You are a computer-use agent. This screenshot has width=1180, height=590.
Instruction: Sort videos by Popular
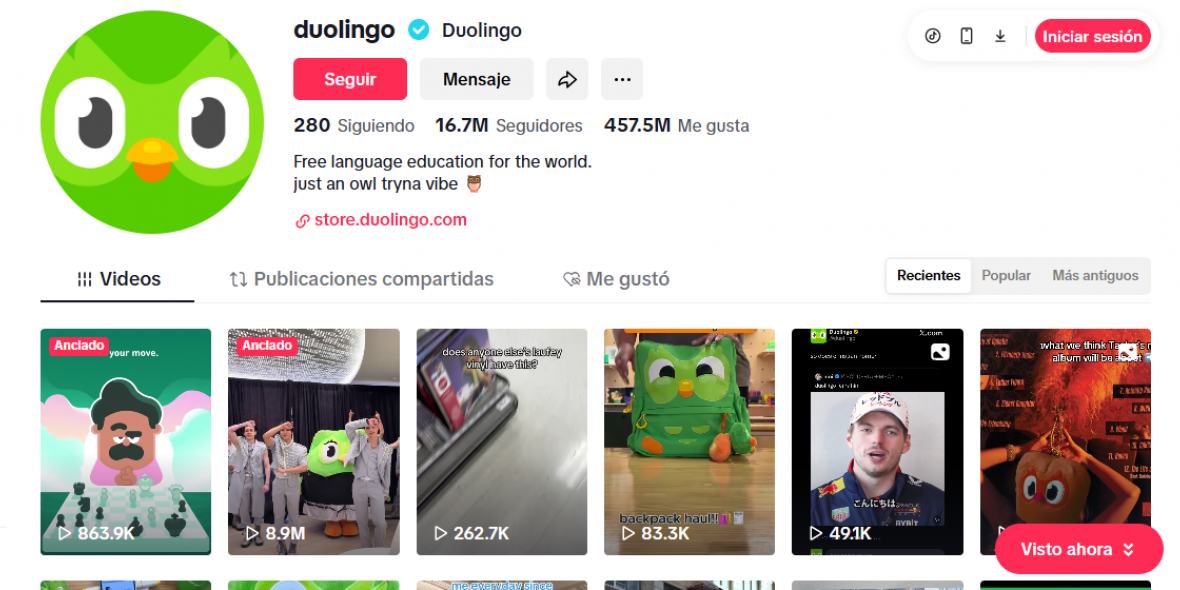tap(1006, 276)
